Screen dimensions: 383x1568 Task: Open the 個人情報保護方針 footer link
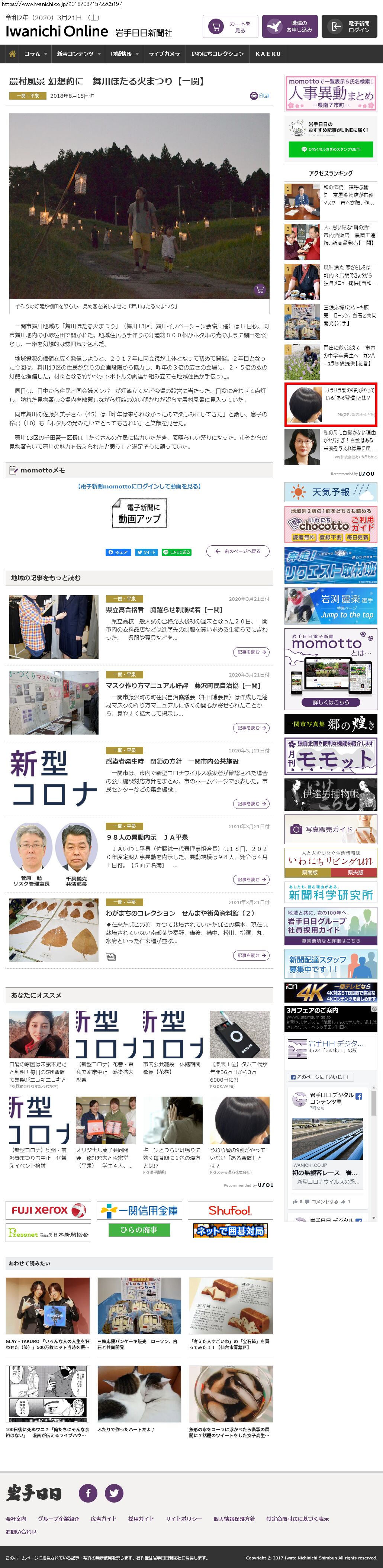(234, 1519)
